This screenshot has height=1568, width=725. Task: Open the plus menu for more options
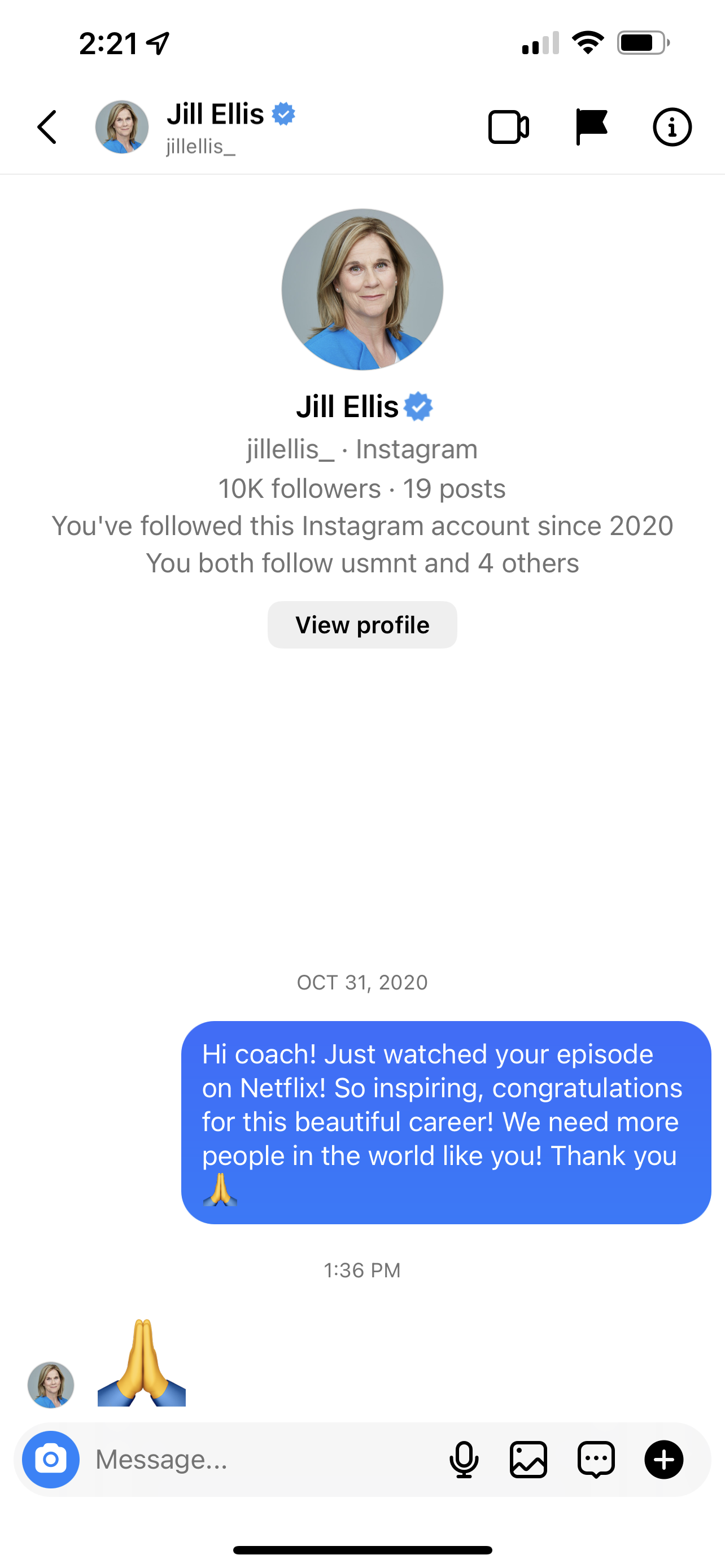663,1459
